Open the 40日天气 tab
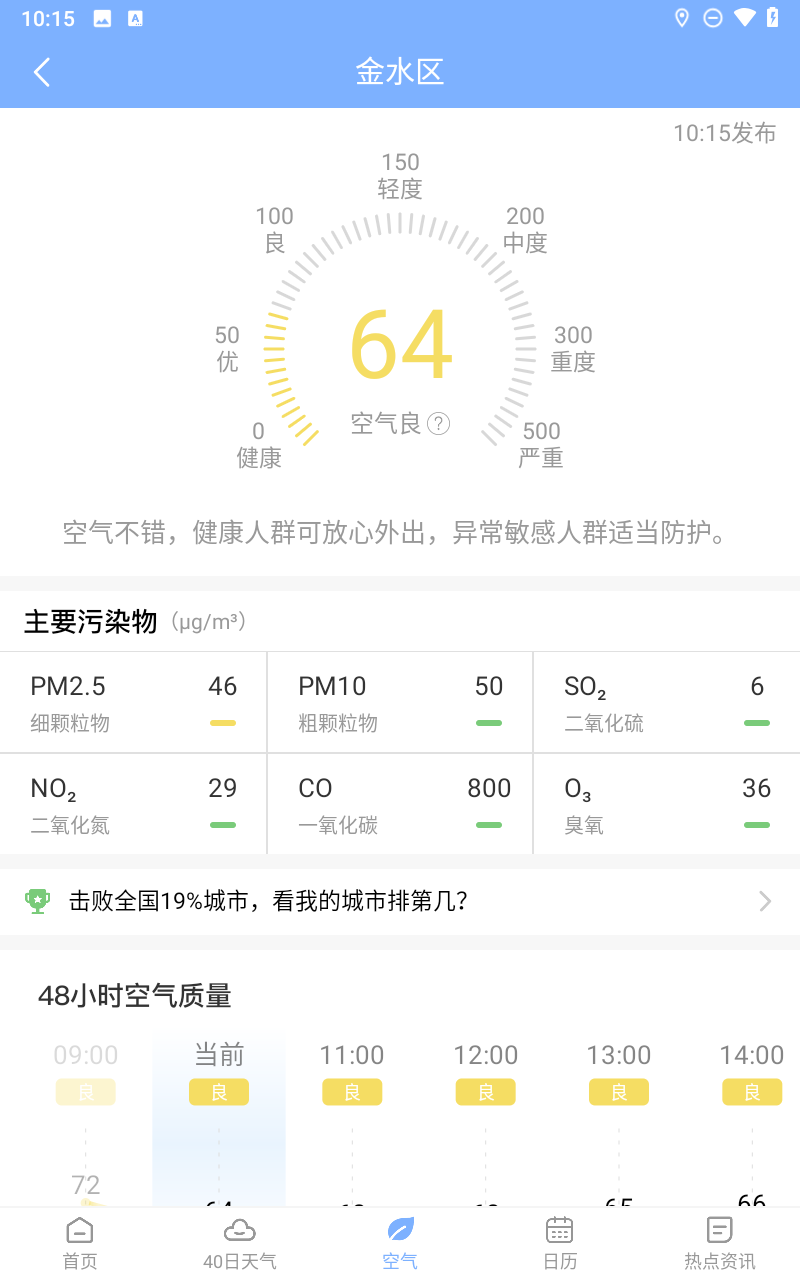 [x=240, y=1243]
